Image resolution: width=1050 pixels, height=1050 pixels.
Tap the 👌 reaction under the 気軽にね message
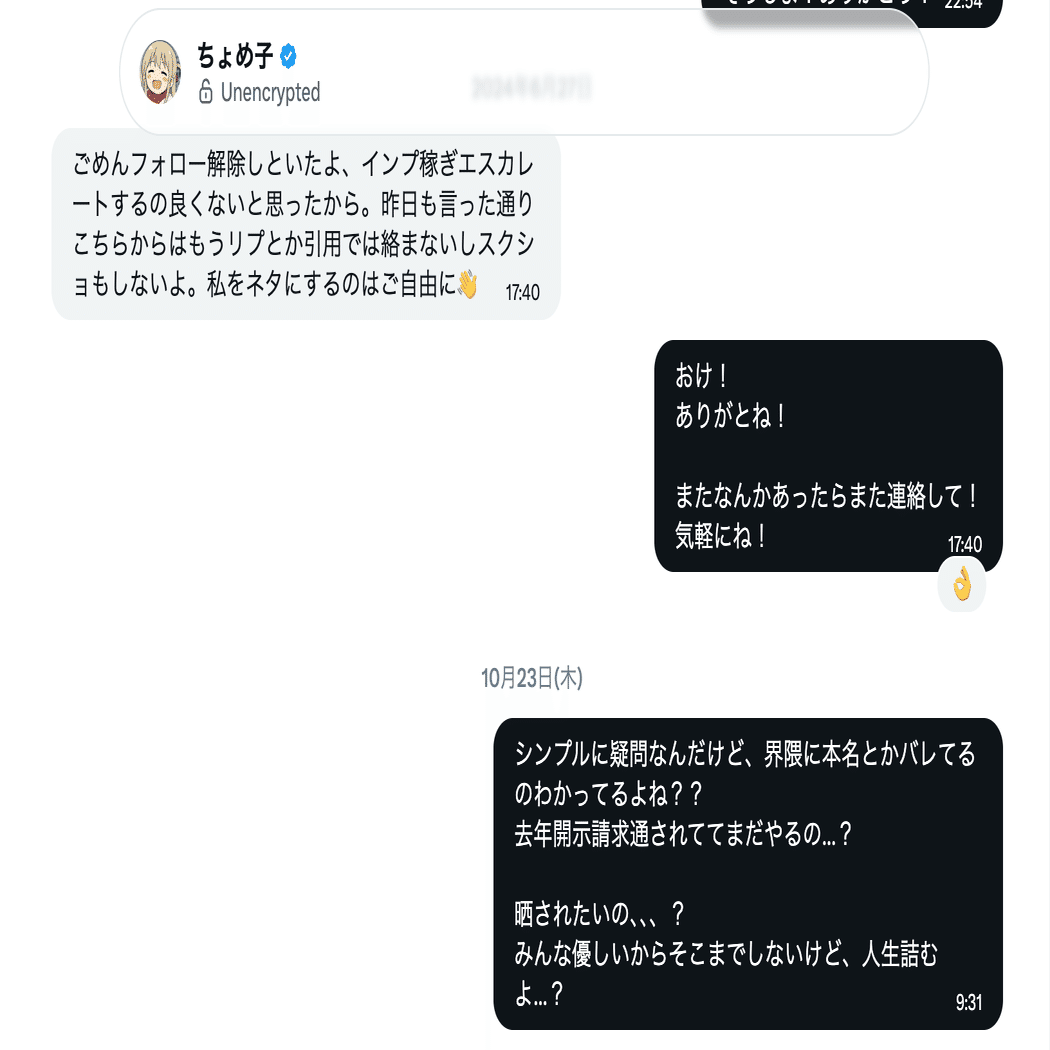(961, 584)
